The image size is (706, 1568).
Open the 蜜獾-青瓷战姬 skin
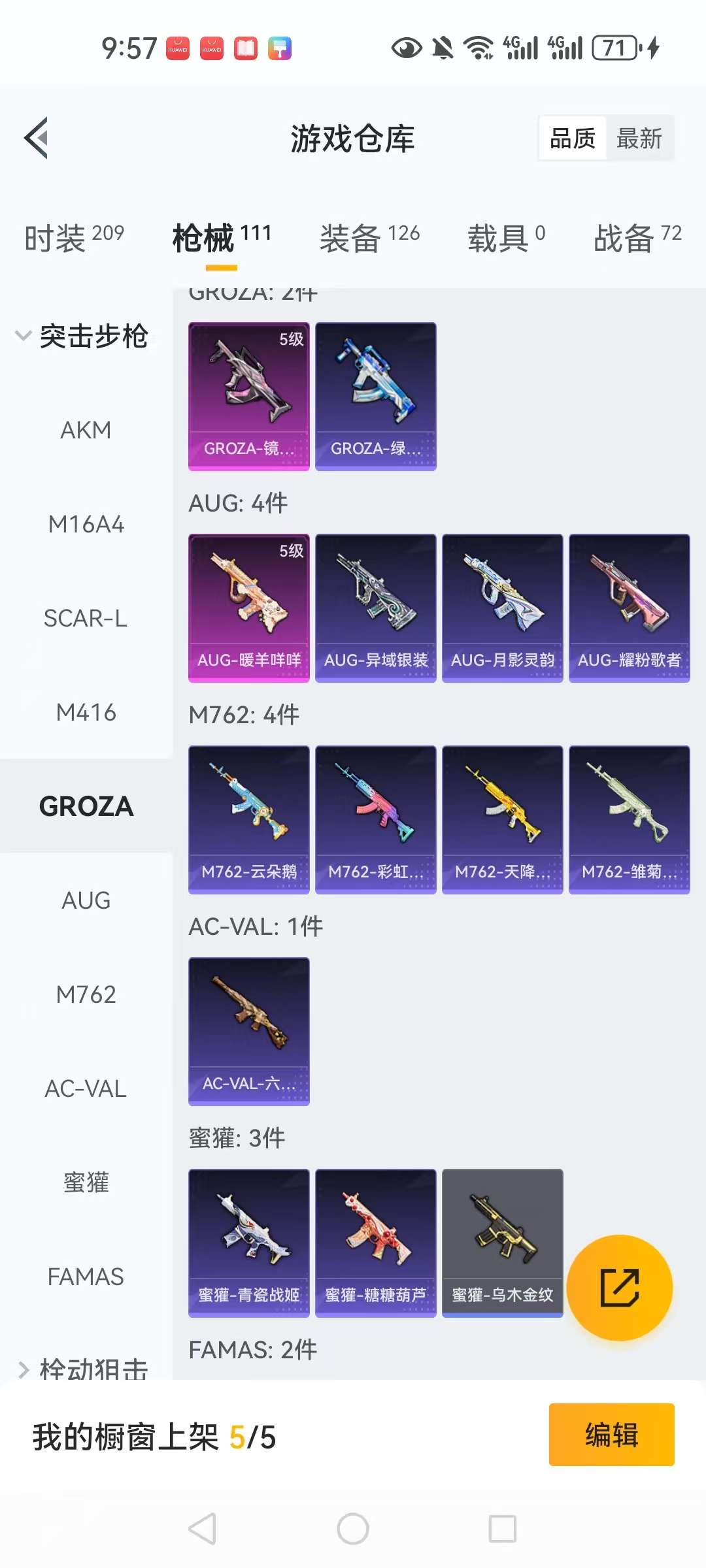(x=248, y=1243)
